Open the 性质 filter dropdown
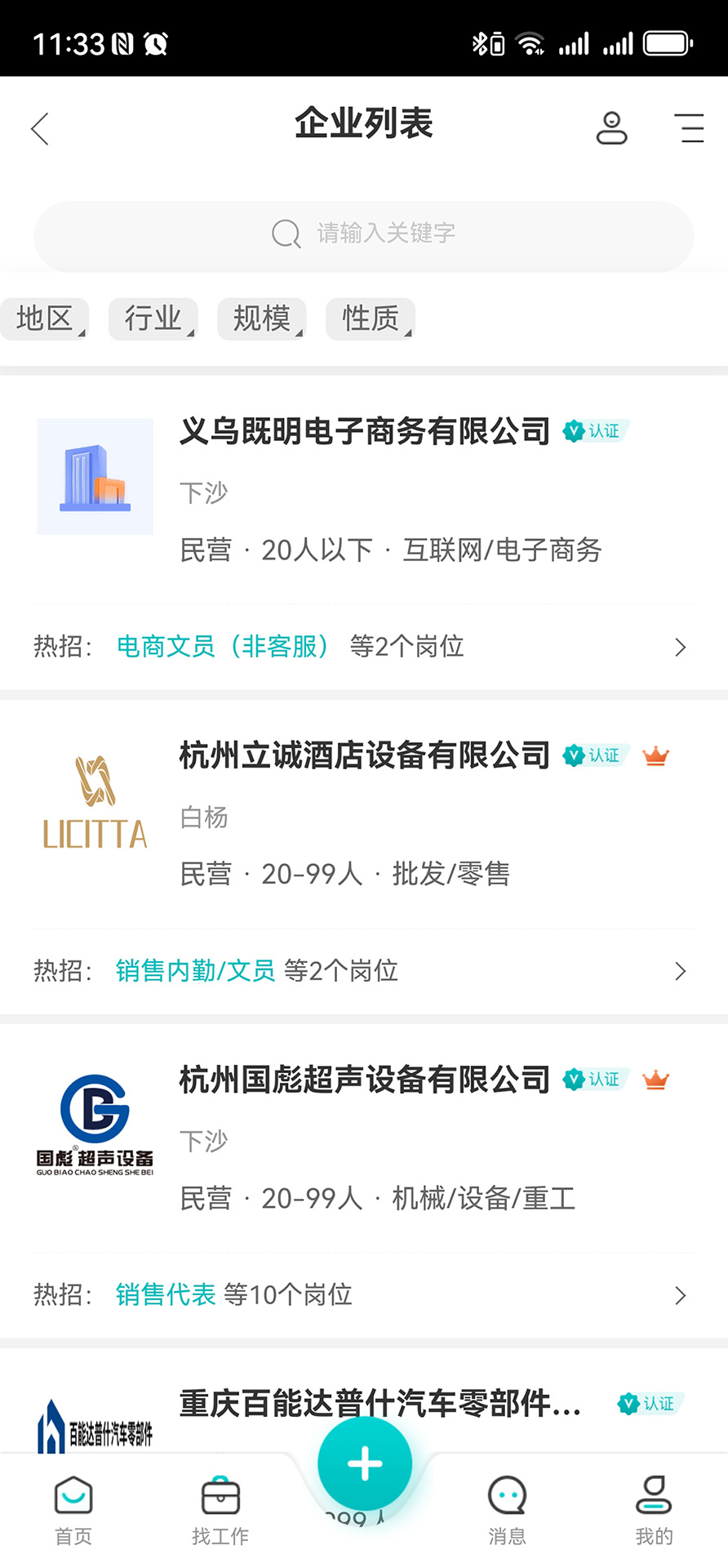 pyautogui.click(x=368, y=318)
